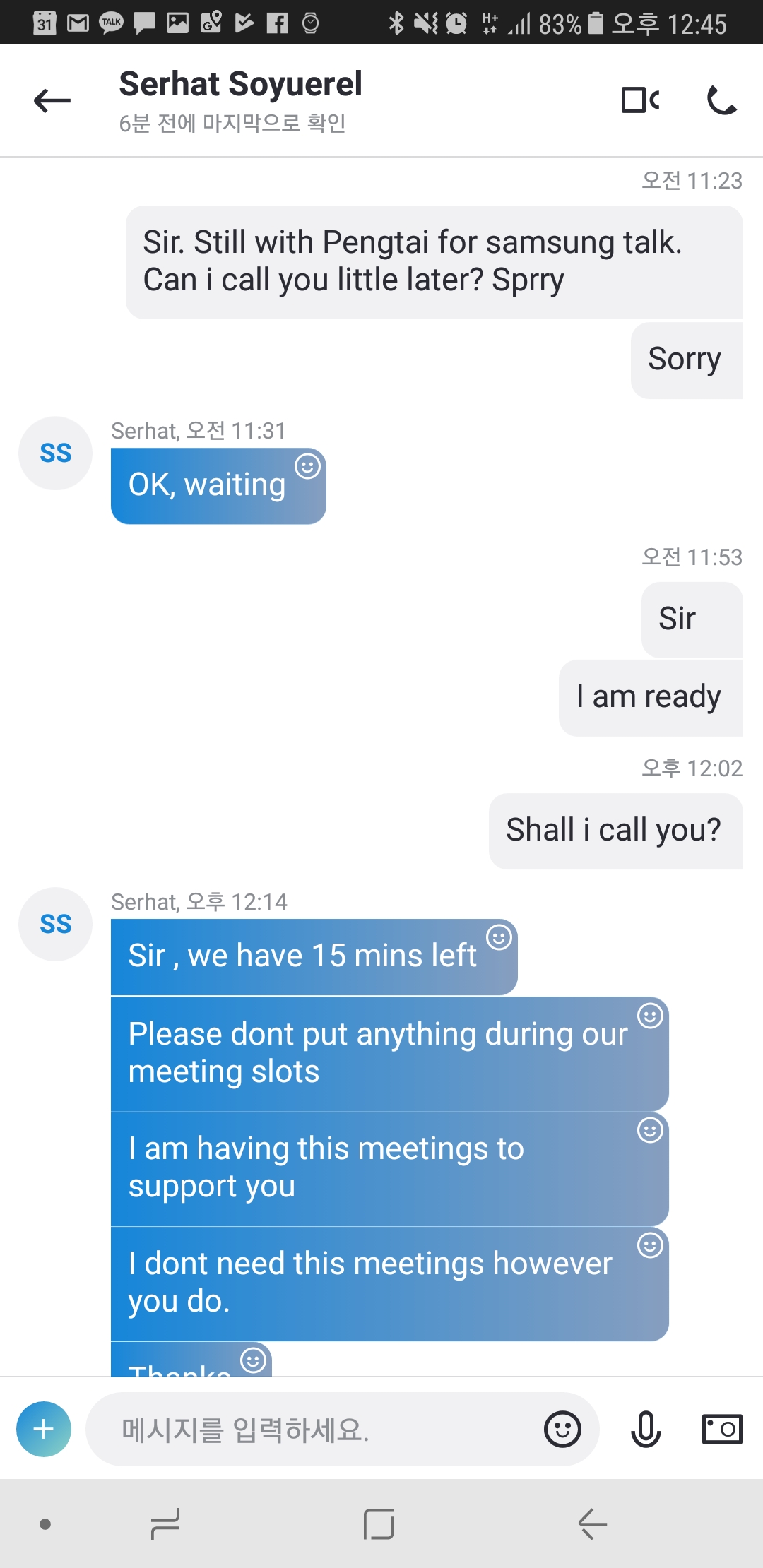The image size is (763, 1568).
Task: React to 'I dont need this meetings' message
Action: pyautogui.click(x=650, y=1245)
